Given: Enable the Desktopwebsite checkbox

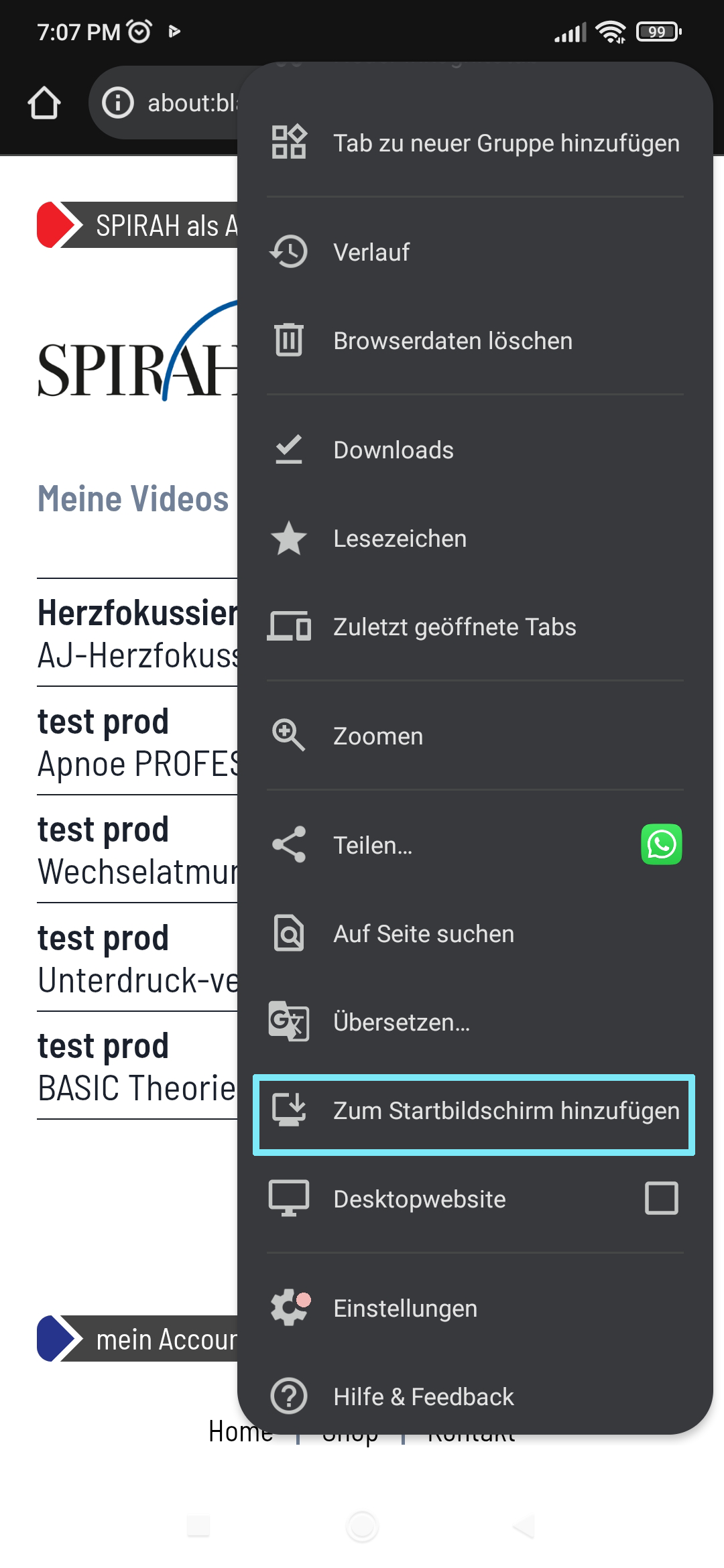Looking at the screenshot, I should point(661,1199).
